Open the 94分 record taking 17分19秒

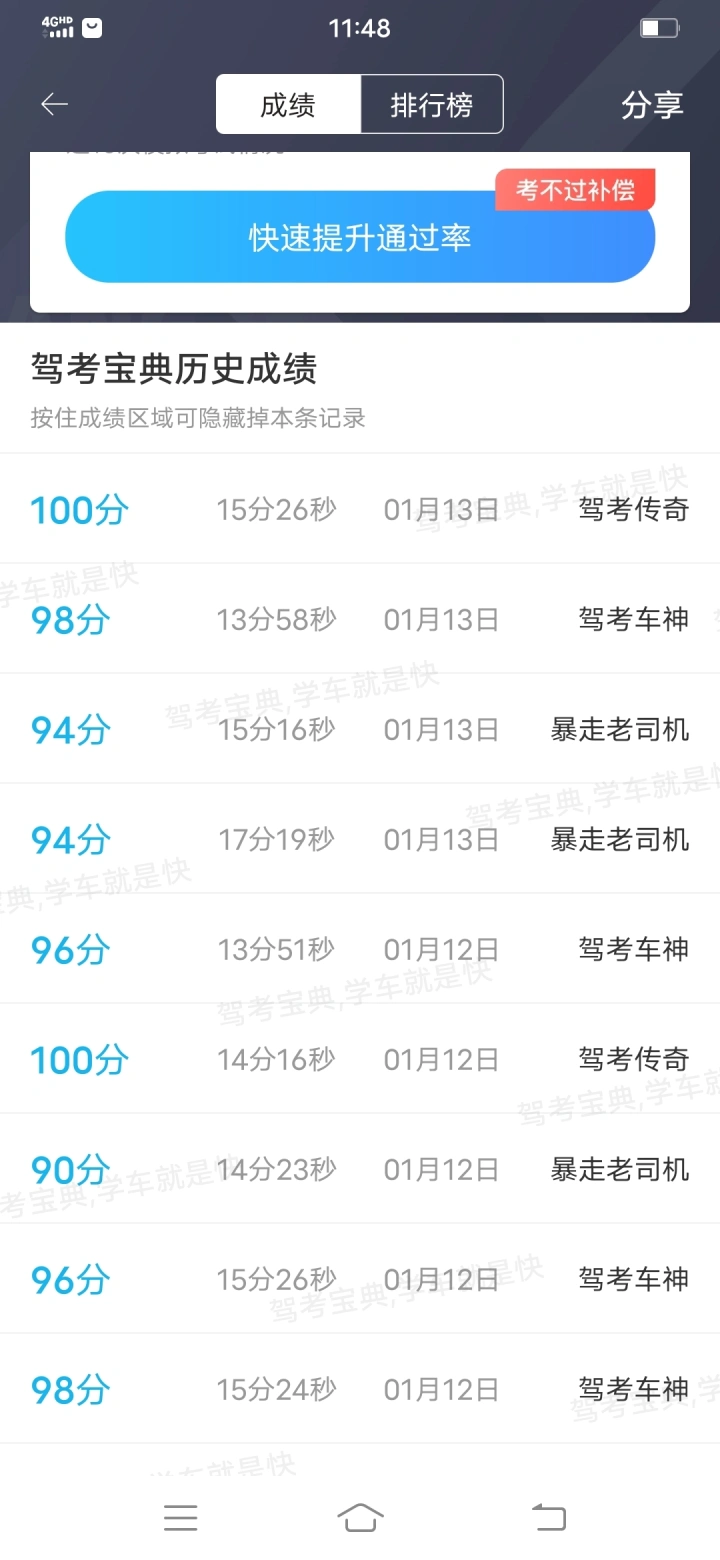360,839
